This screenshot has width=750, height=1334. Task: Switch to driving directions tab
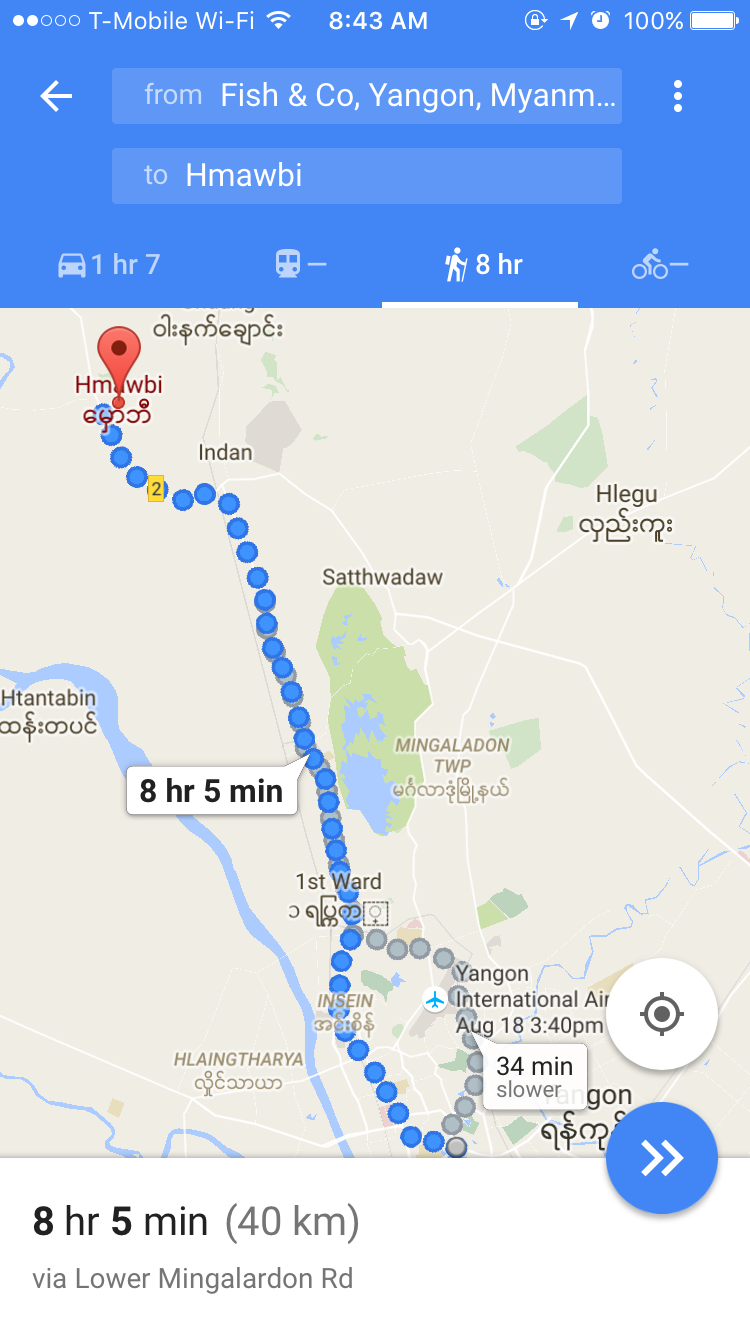point(110,265)
